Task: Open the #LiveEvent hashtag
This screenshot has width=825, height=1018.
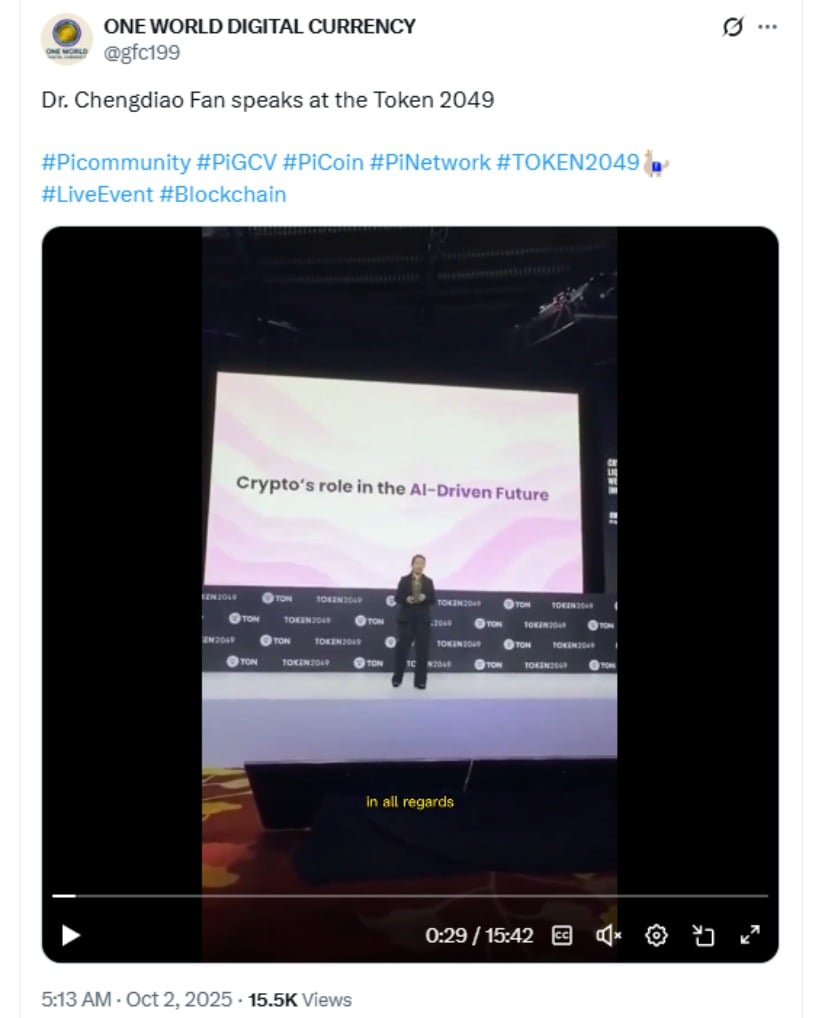Action: tap(97, 194)
